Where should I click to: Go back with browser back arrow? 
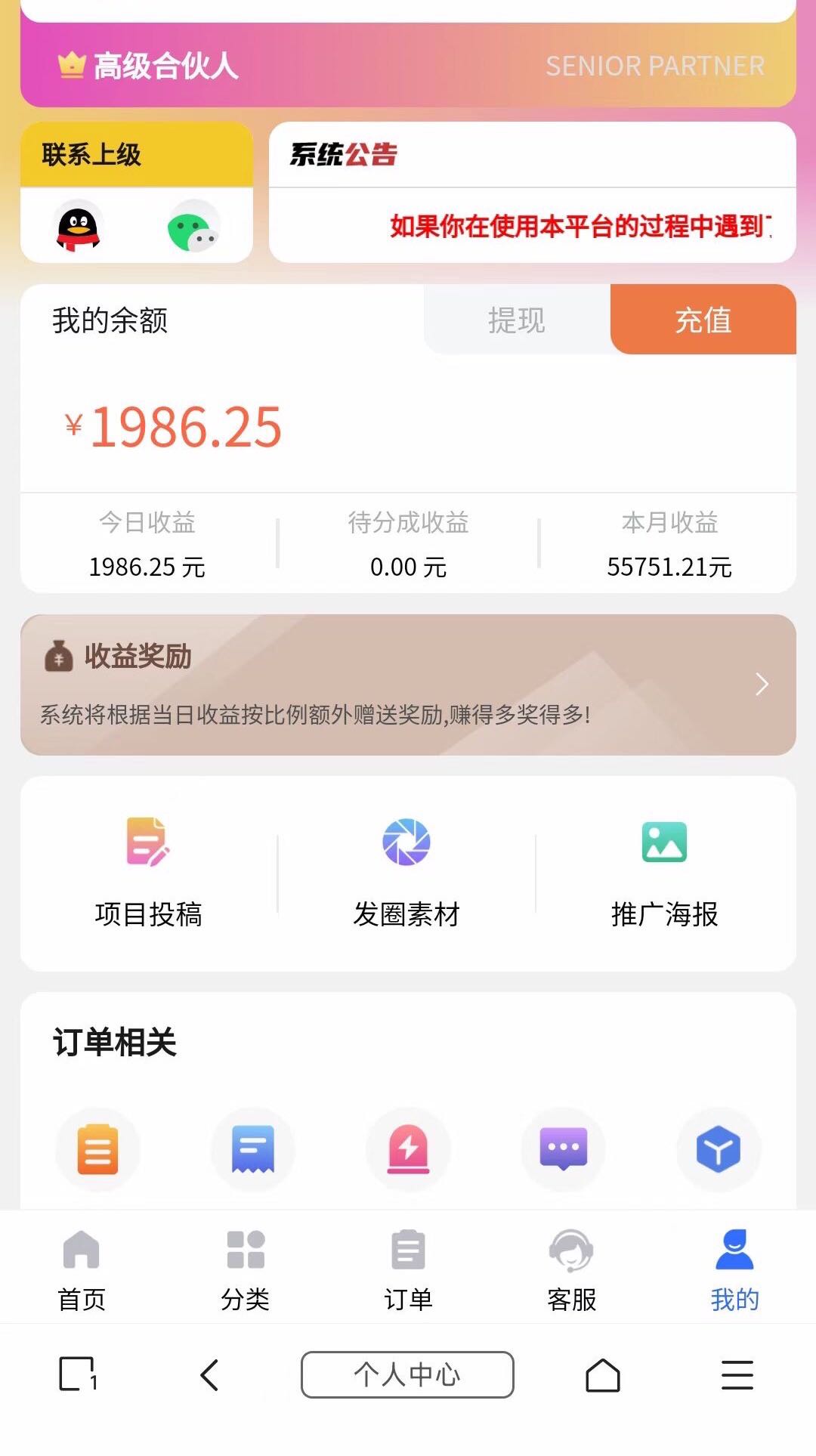pyautogui.click(x=210, y=1374)
